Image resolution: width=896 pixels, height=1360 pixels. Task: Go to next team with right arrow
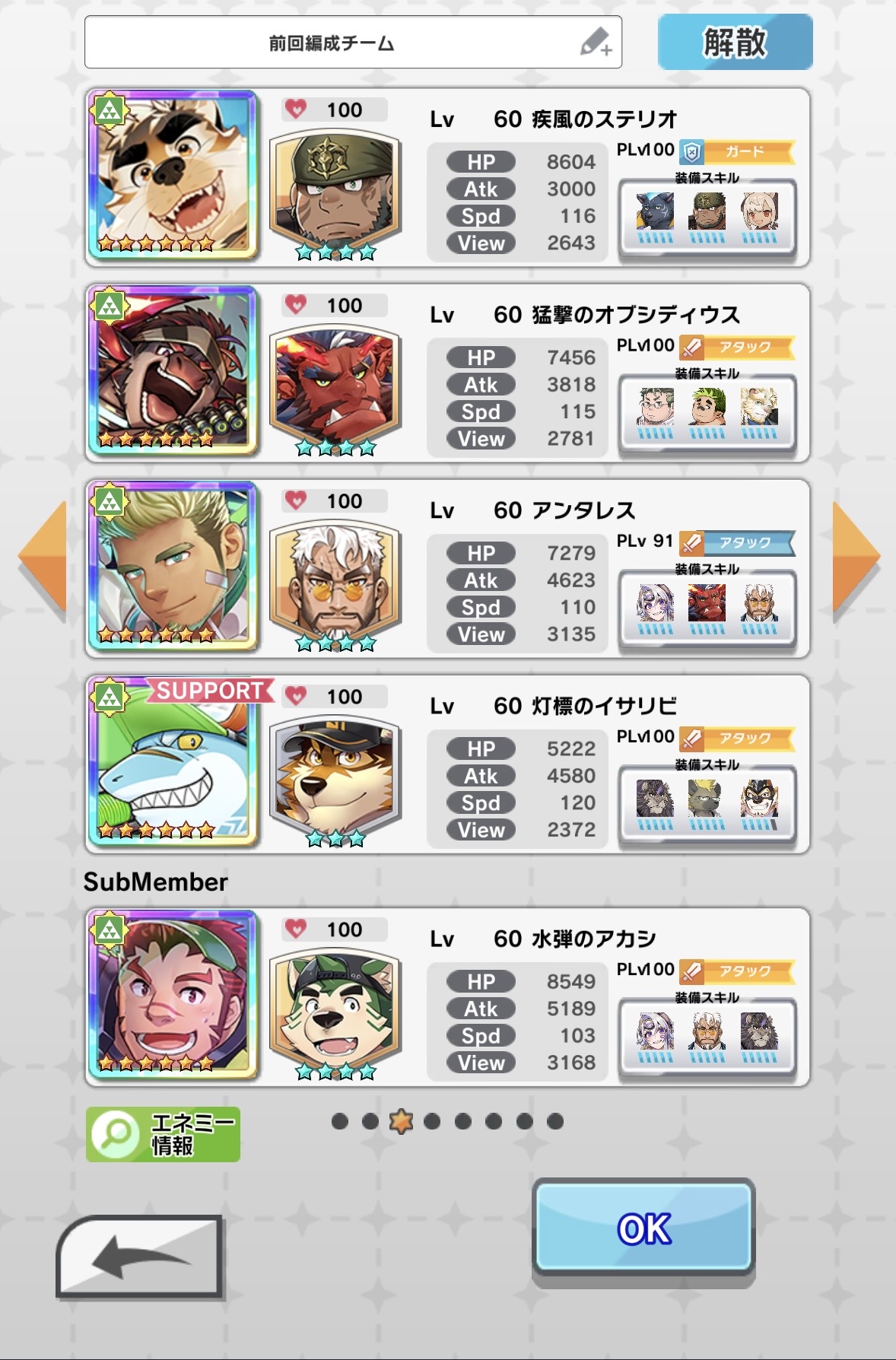[x=855, y=555]
